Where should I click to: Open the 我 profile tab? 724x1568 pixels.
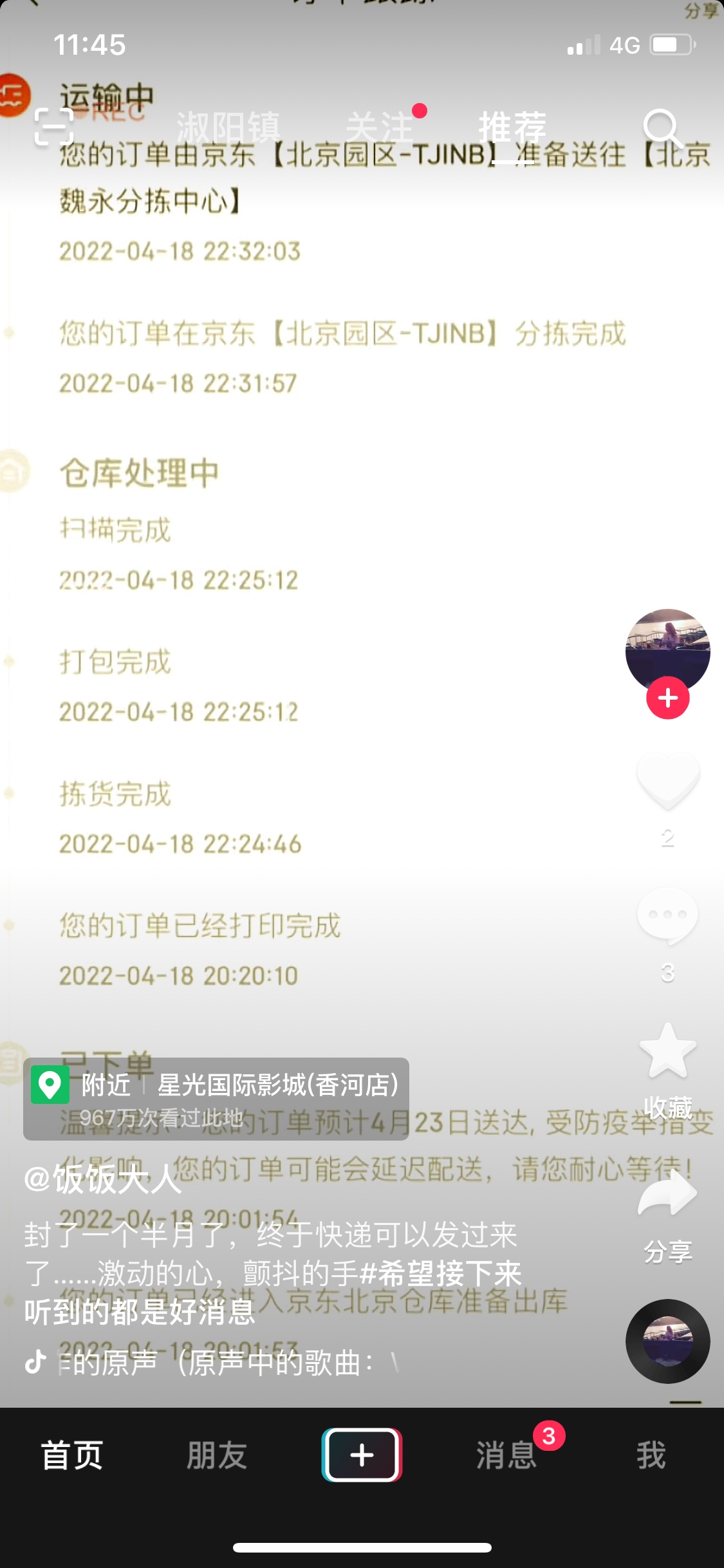(651, 1455)
